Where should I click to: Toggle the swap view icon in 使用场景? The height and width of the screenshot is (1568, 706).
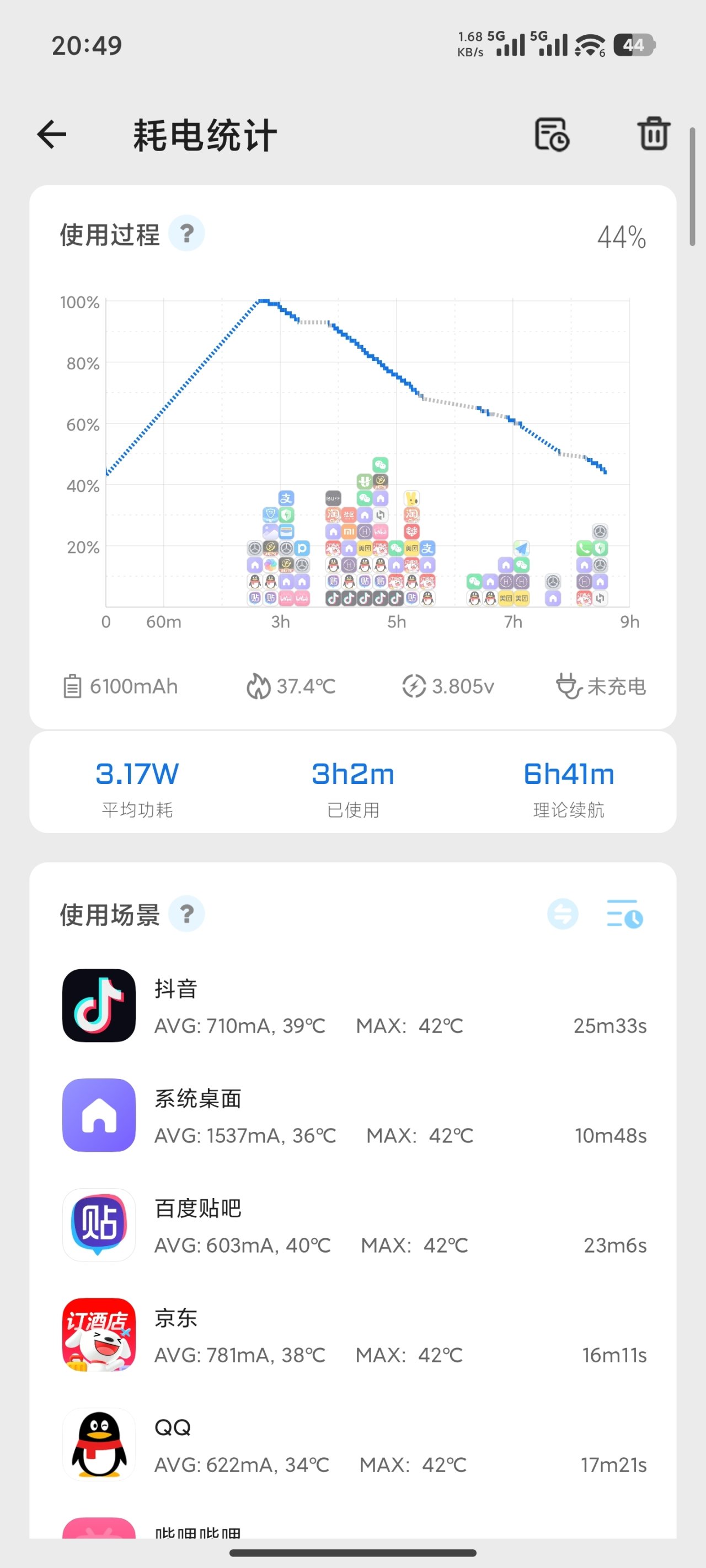tap(563, 914)
